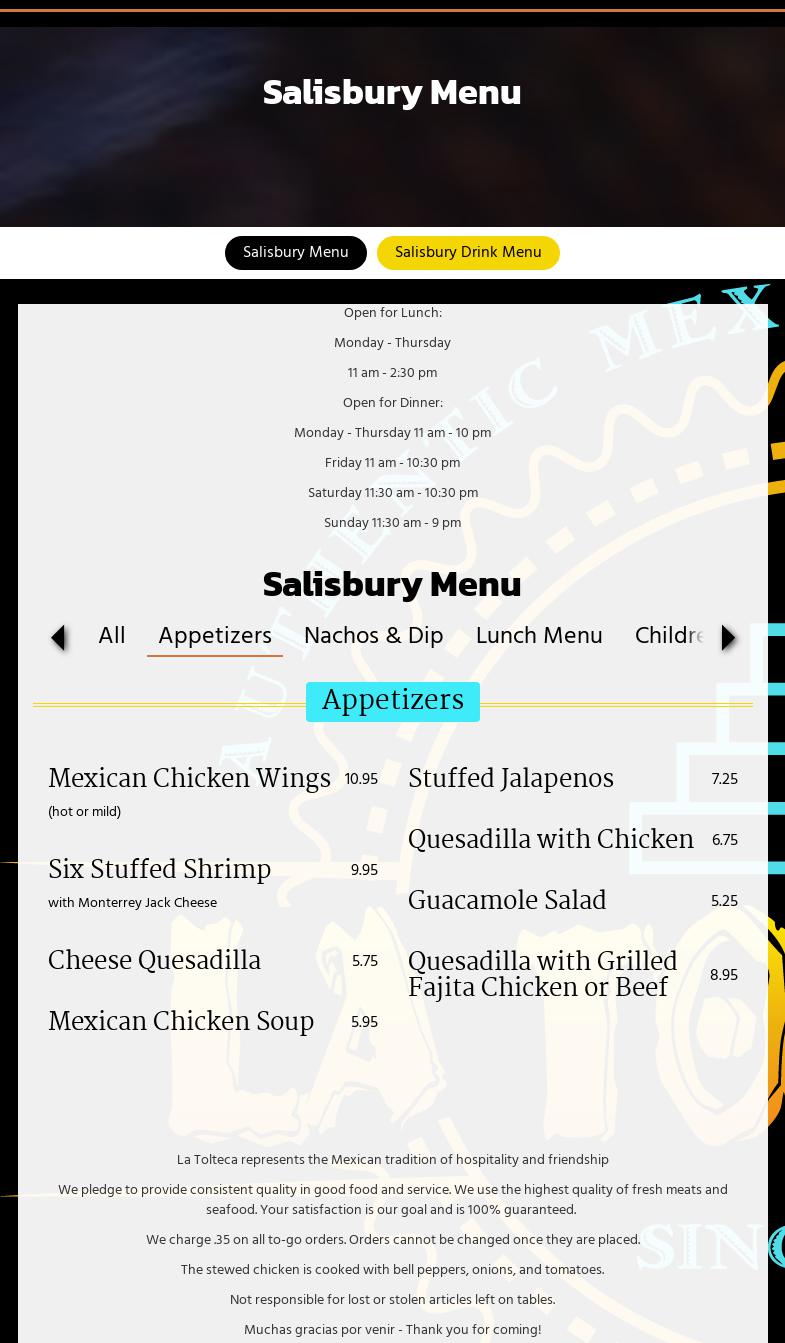Show All menu categories

112,637
